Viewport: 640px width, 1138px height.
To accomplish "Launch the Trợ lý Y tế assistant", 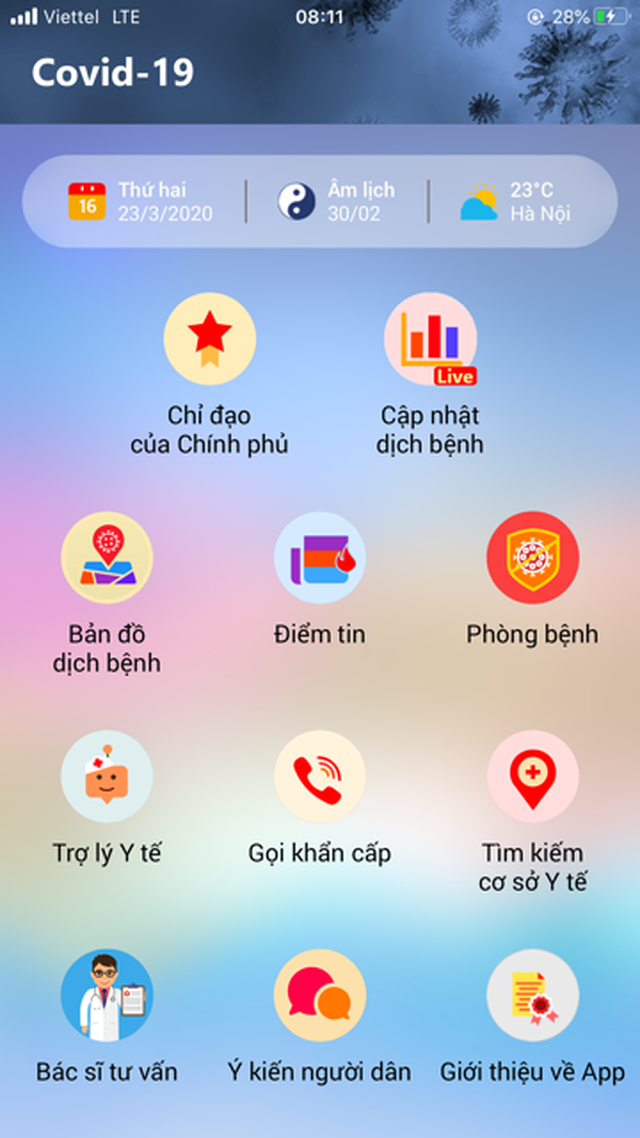I will (107, 777).
